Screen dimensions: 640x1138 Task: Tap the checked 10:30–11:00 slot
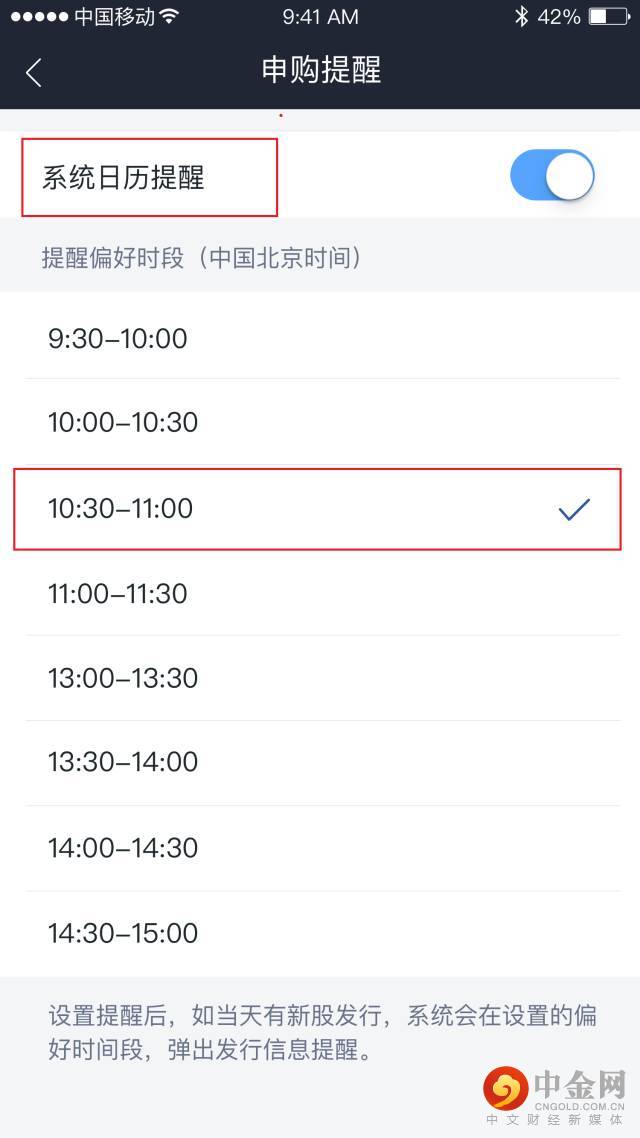320,508
